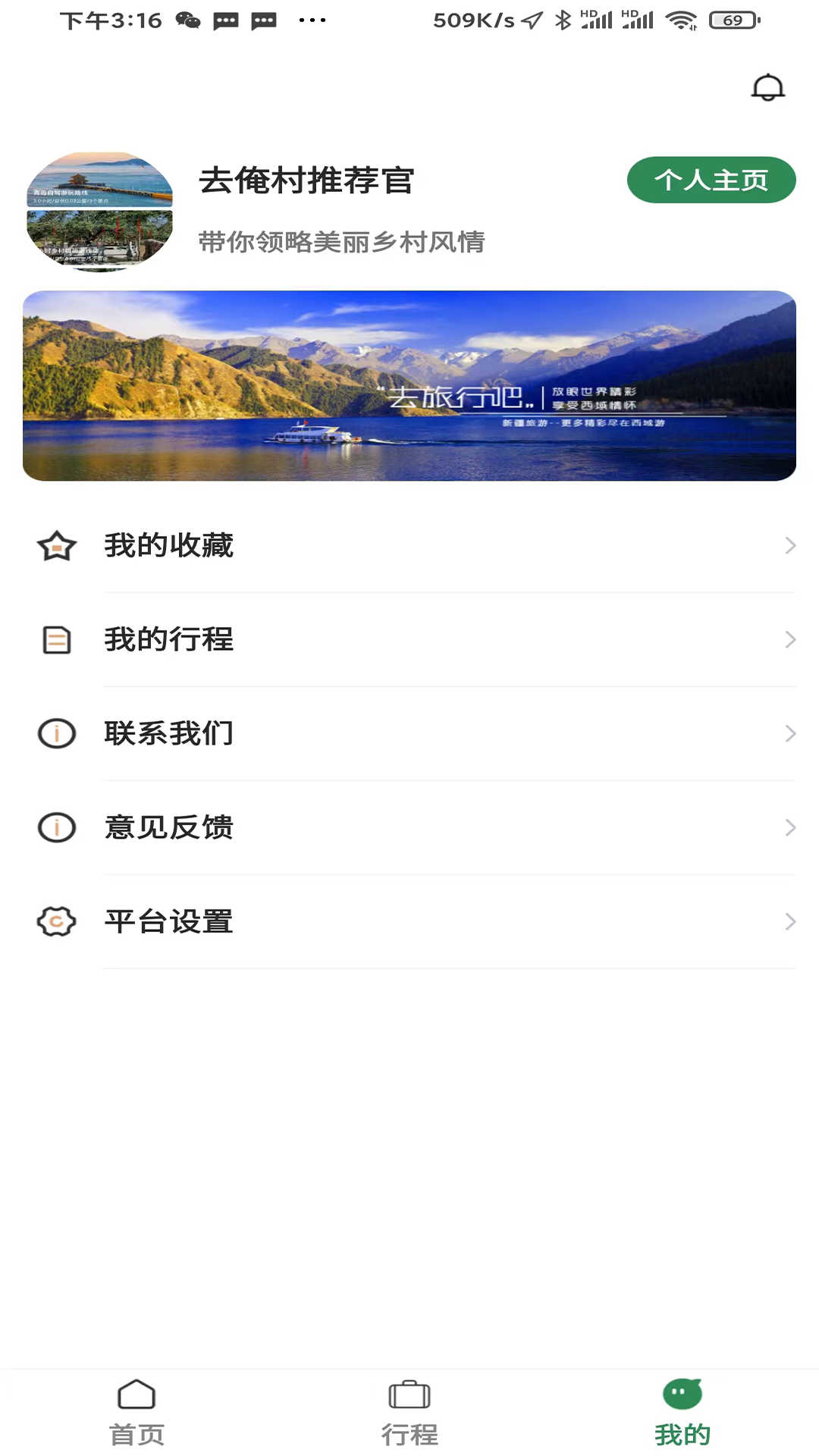The height and width of the screenshot is (1456, 819).
Task: Click the document icon for 我的行程
Action: tap(56, 641)
